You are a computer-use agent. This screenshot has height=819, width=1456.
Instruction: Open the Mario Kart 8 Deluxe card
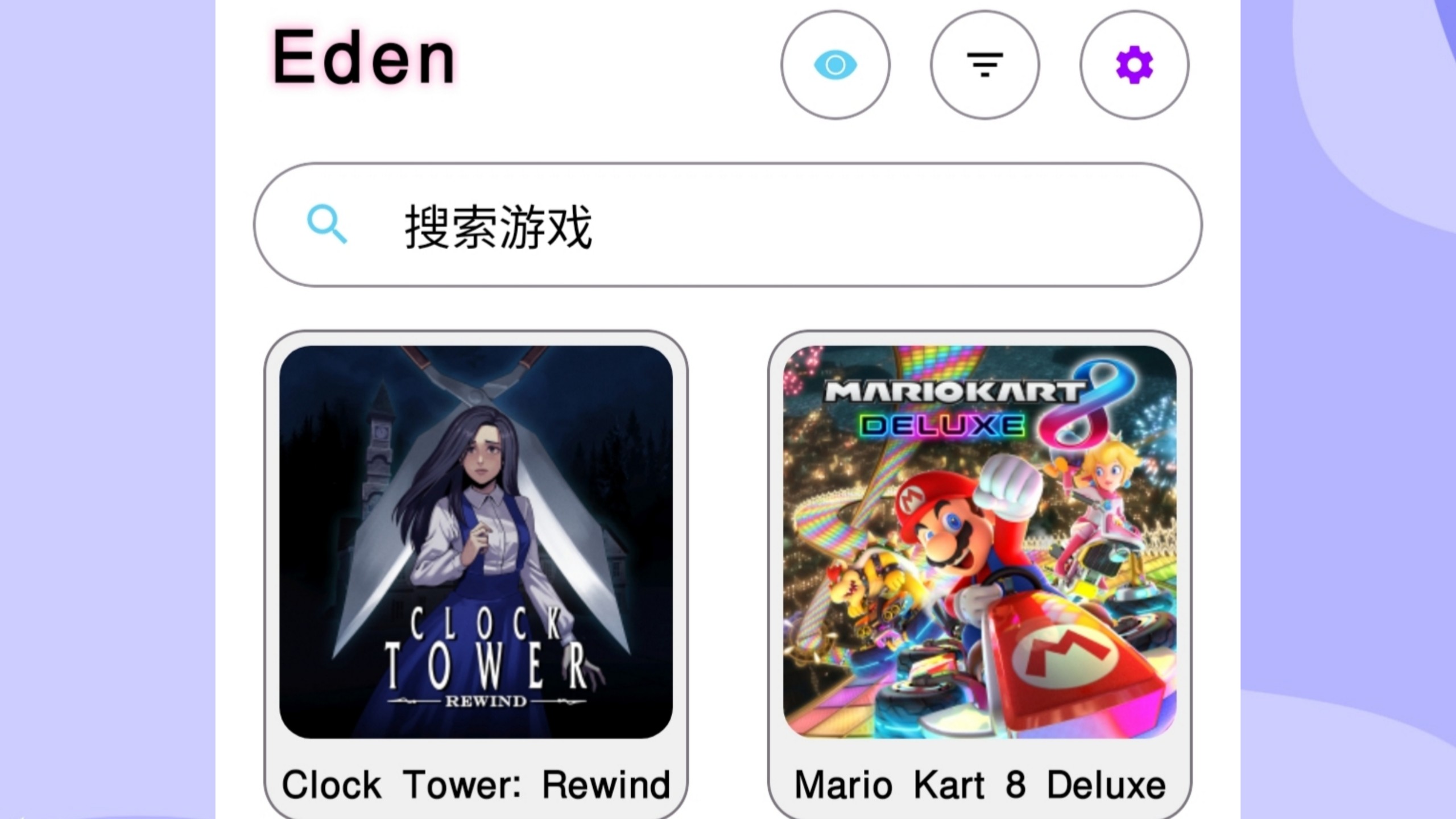979,543
